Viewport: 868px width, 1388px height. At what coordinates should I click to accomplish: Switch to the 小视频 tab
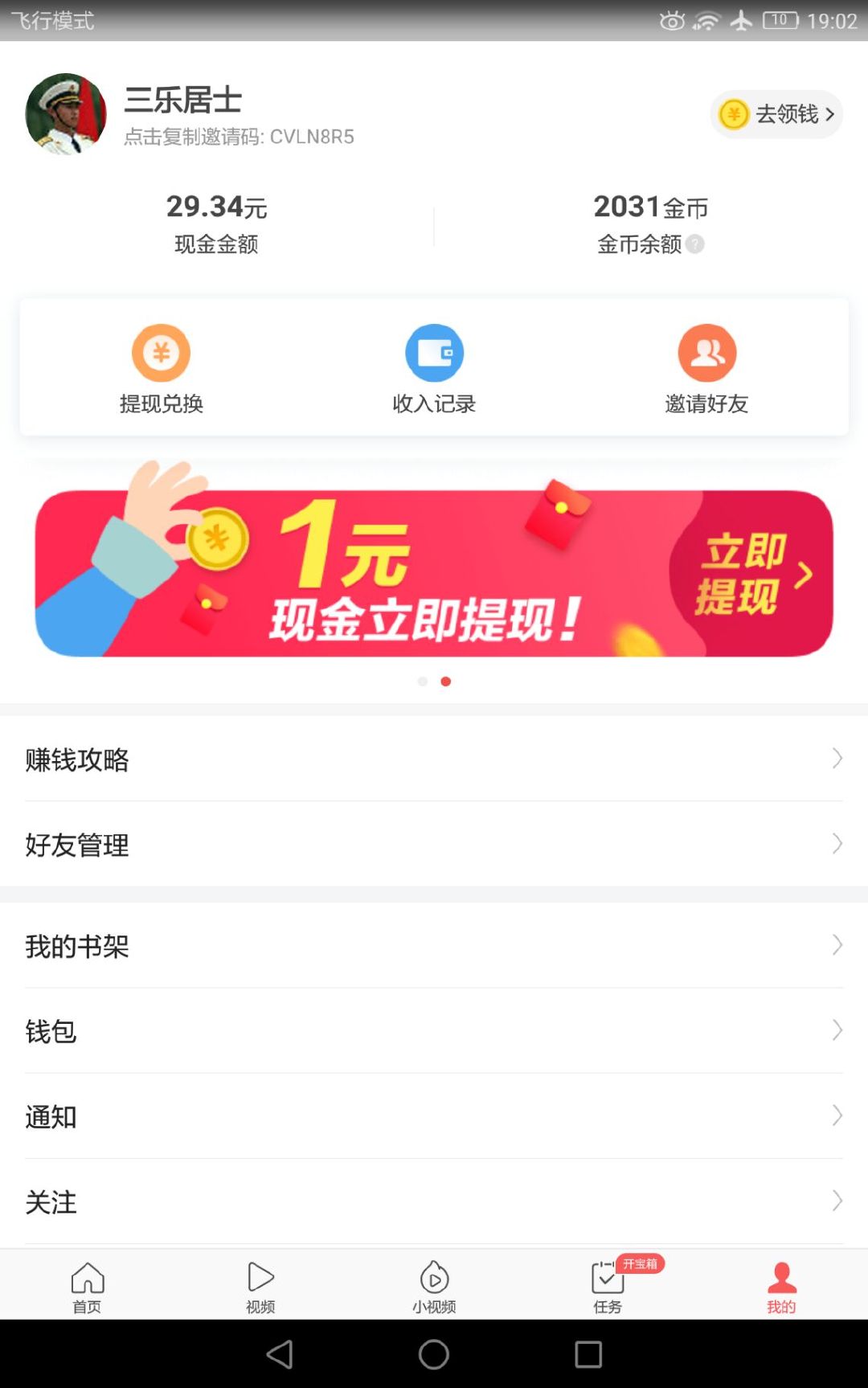tap(434, 1286)
